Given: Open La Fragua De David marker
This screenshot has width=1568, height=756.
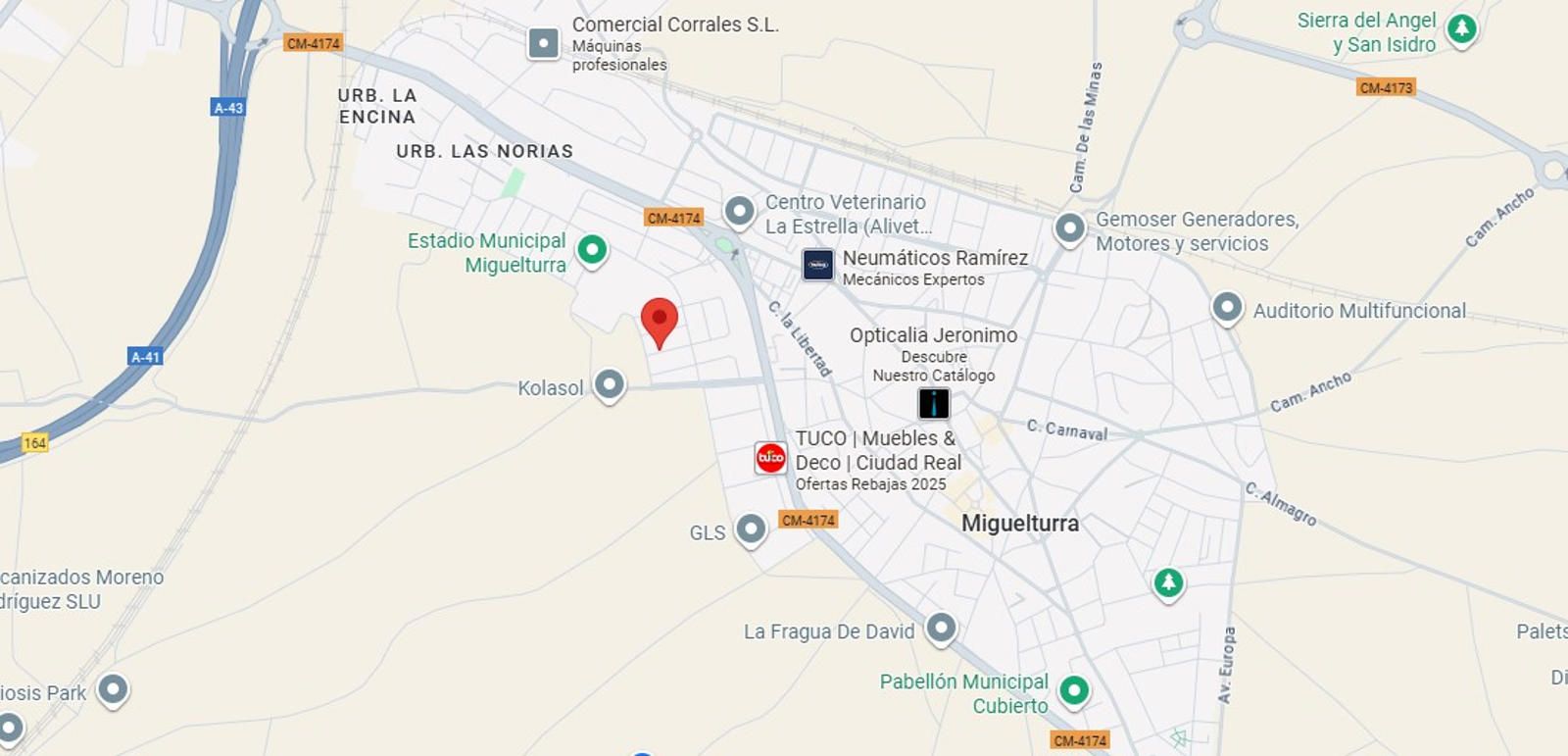Looking at the screenshot, I should [x=941, y=628].
